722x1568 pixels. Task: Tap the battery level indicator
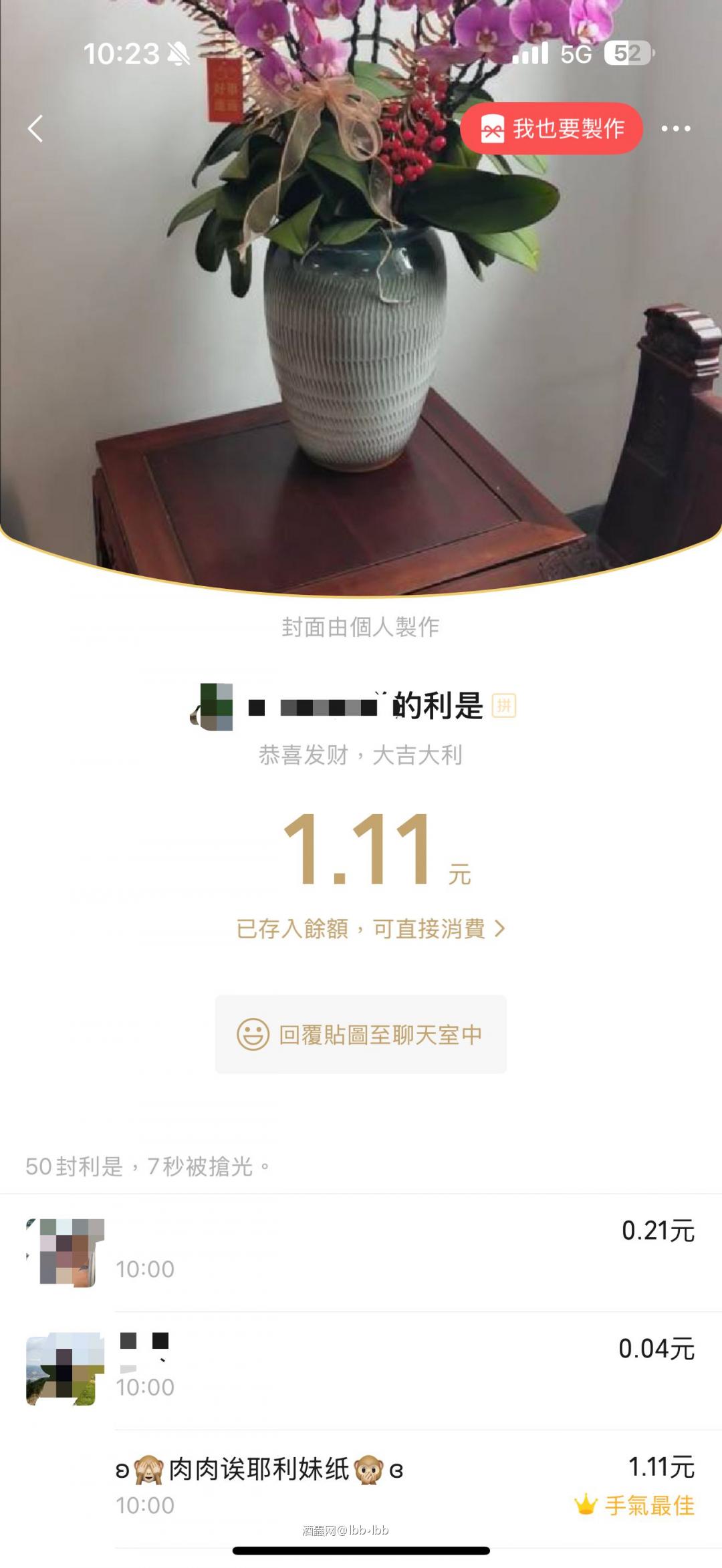(x=628, y=51)
